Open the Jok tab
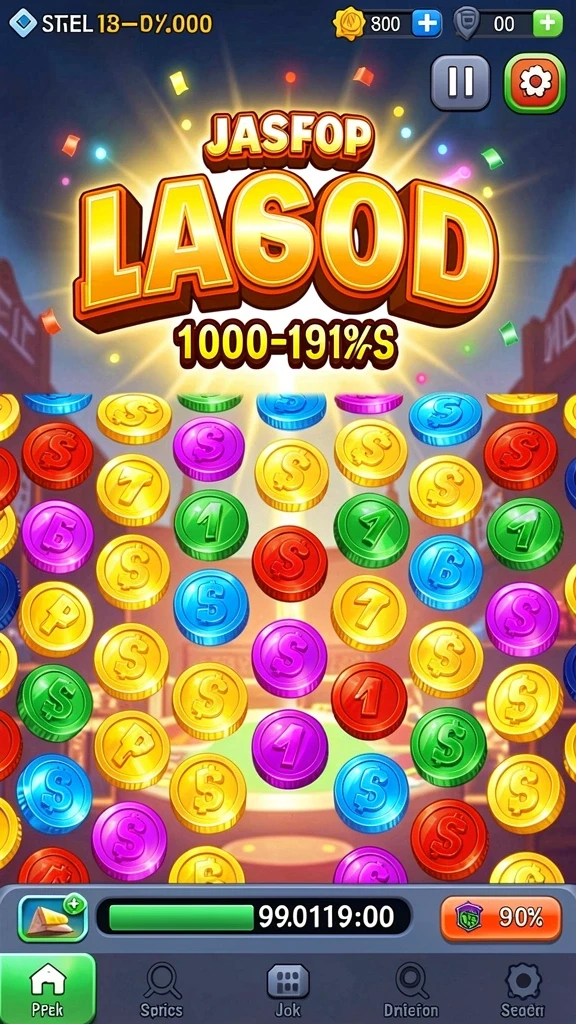 point(288,990)
